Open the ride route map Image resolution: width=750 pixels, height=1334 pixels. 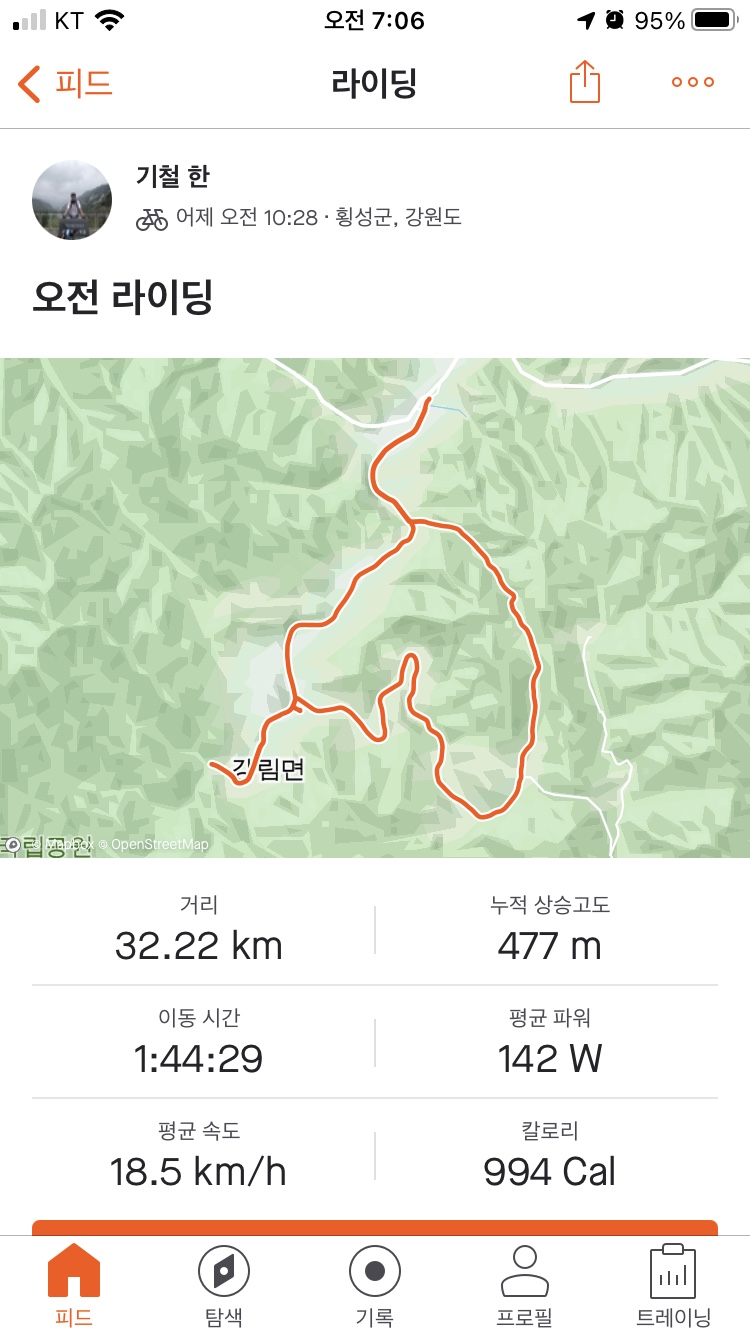click(375, 607)
